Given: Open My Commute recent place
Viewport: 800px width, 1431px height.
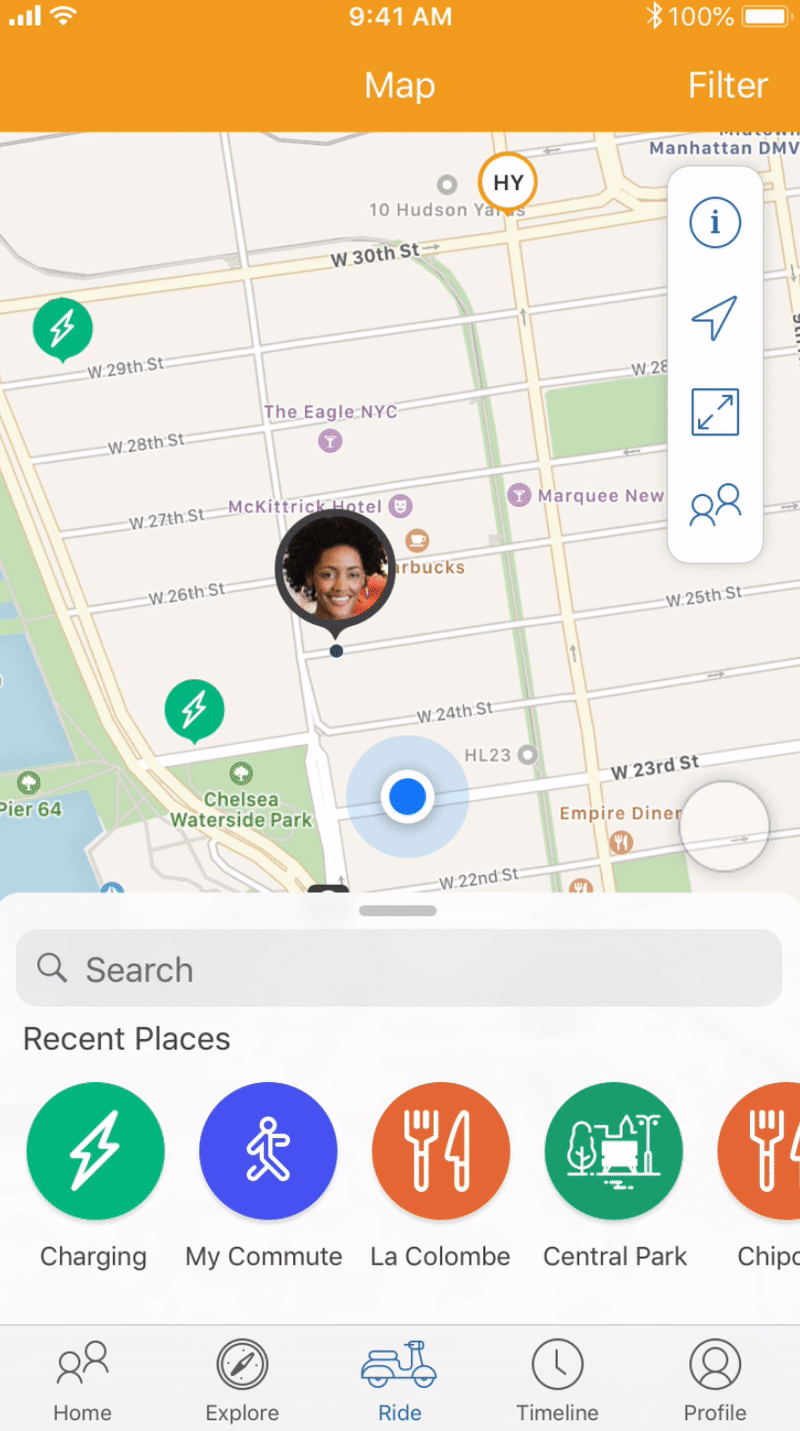Looking at the screenshot, I should point(268,1151).
